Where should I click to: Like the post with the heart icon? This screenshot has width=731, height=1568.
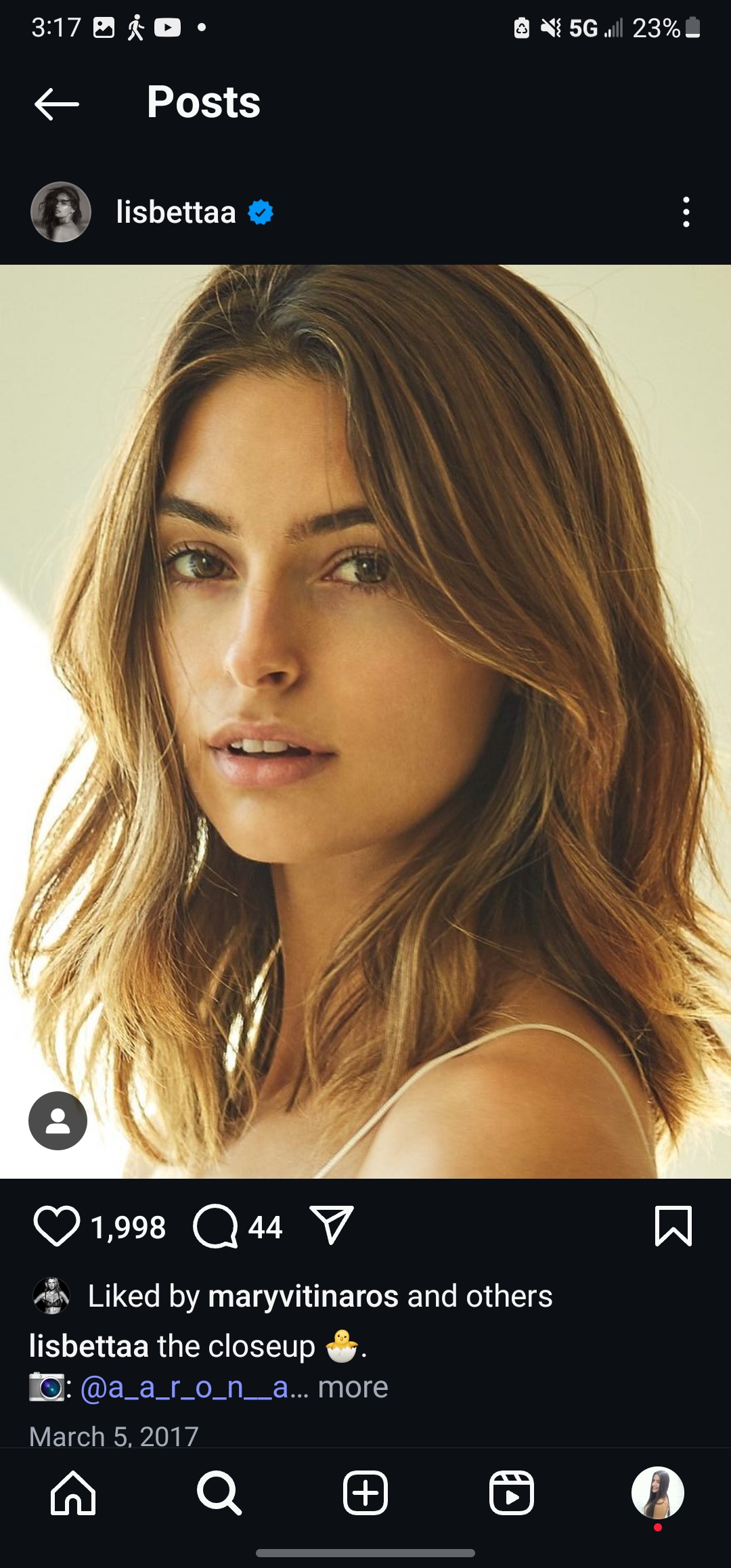pos(57,1226)
